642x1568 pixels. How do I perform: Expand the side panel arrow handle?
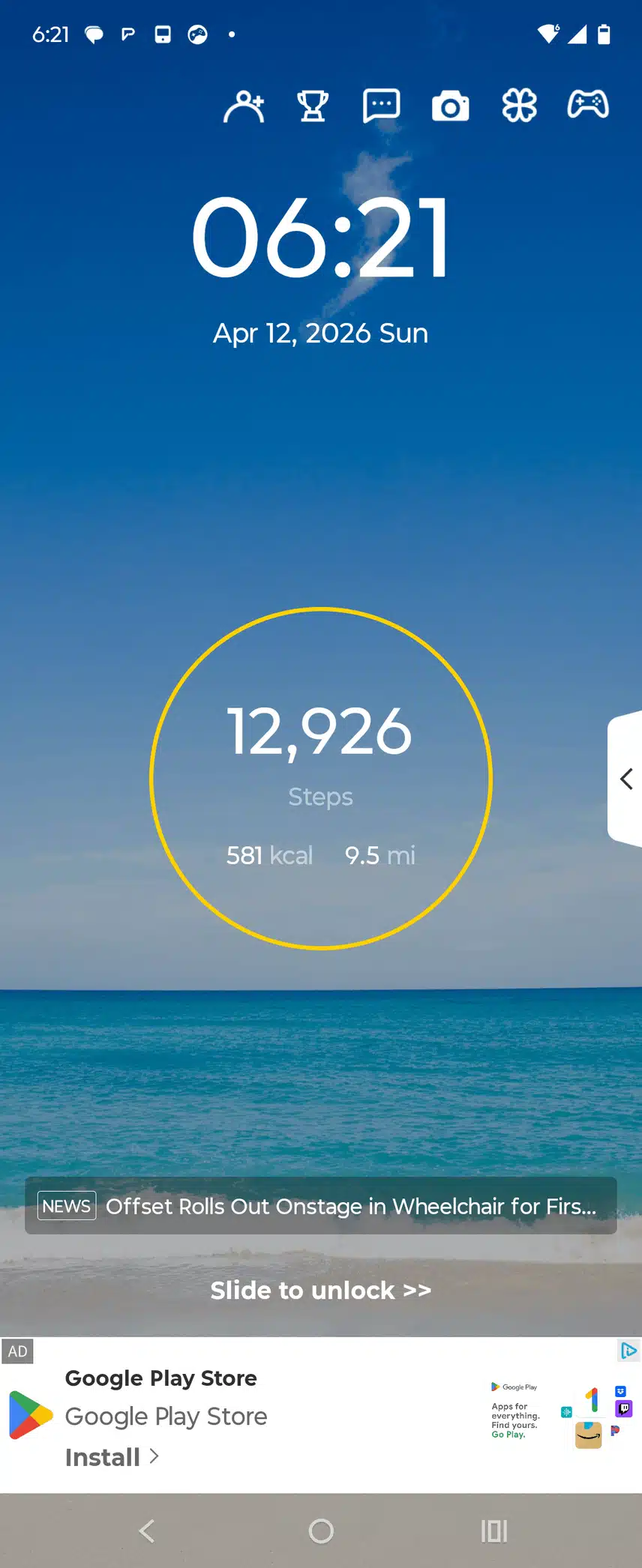tap(626, 779)
